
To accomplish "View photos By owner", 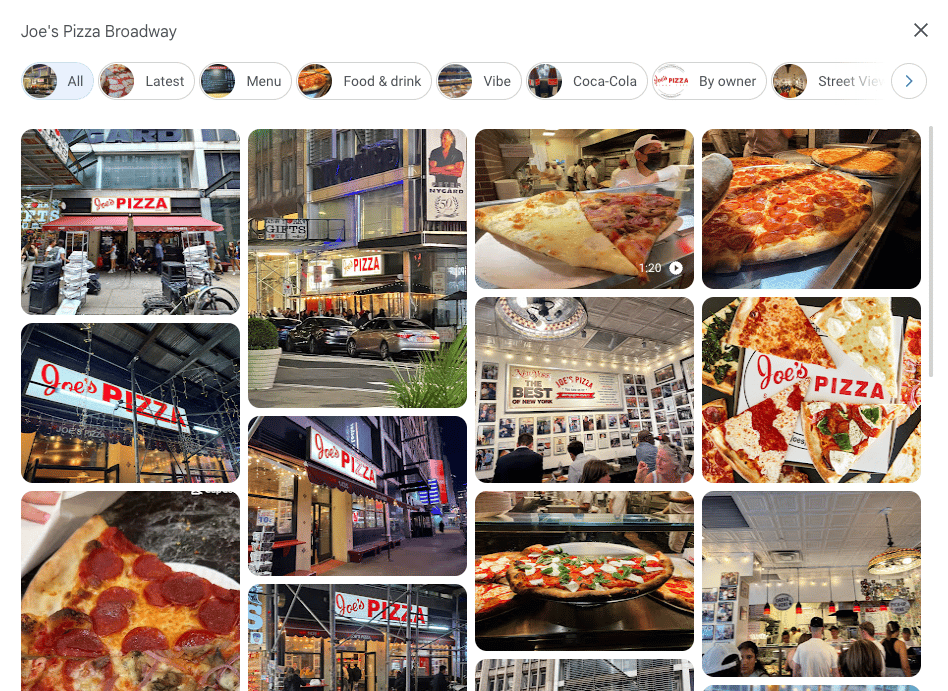I will click(x=709, y=81).
